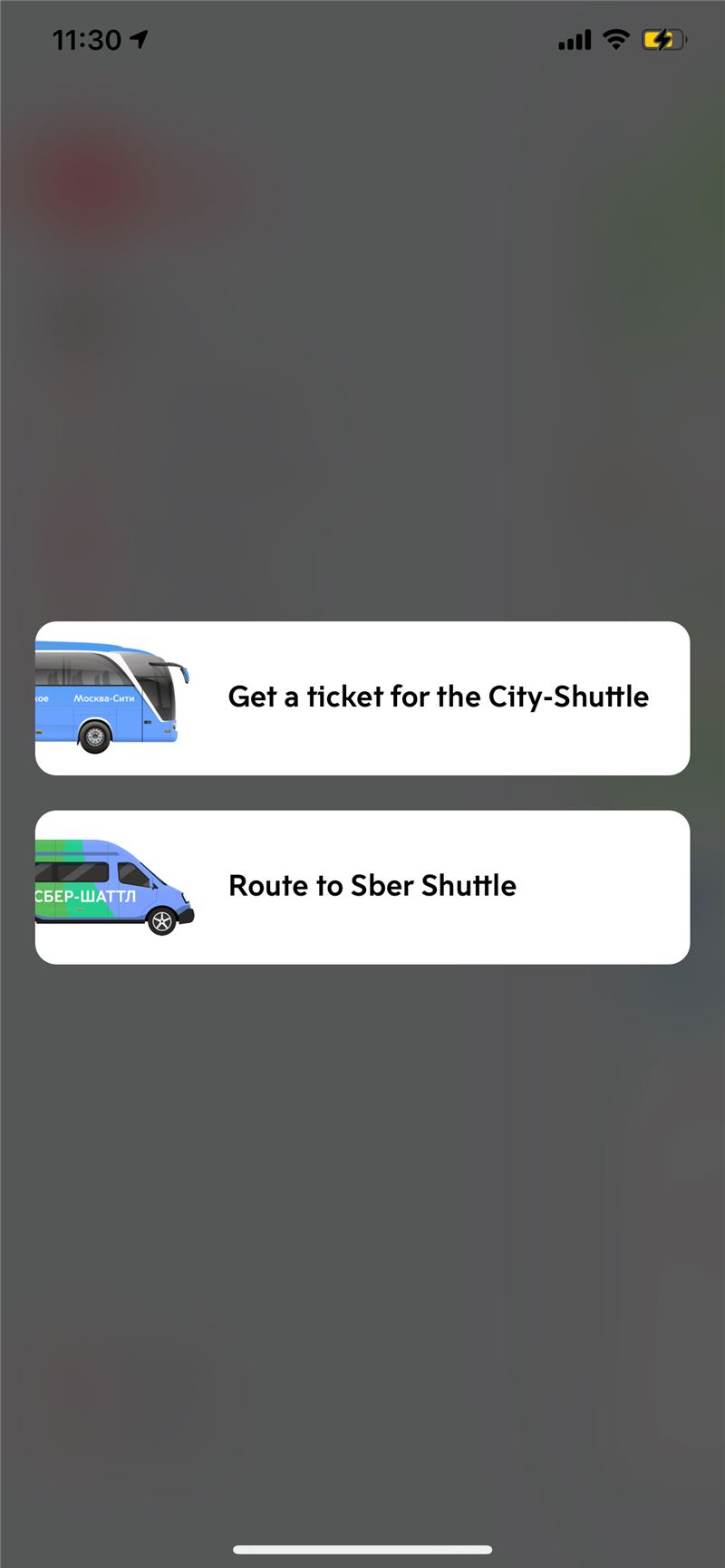Image resolution: width=725 pixels, height=1568 pixels.
Task: Get a ticket for the City-Shuttle
Action: (x=362, y=697)
